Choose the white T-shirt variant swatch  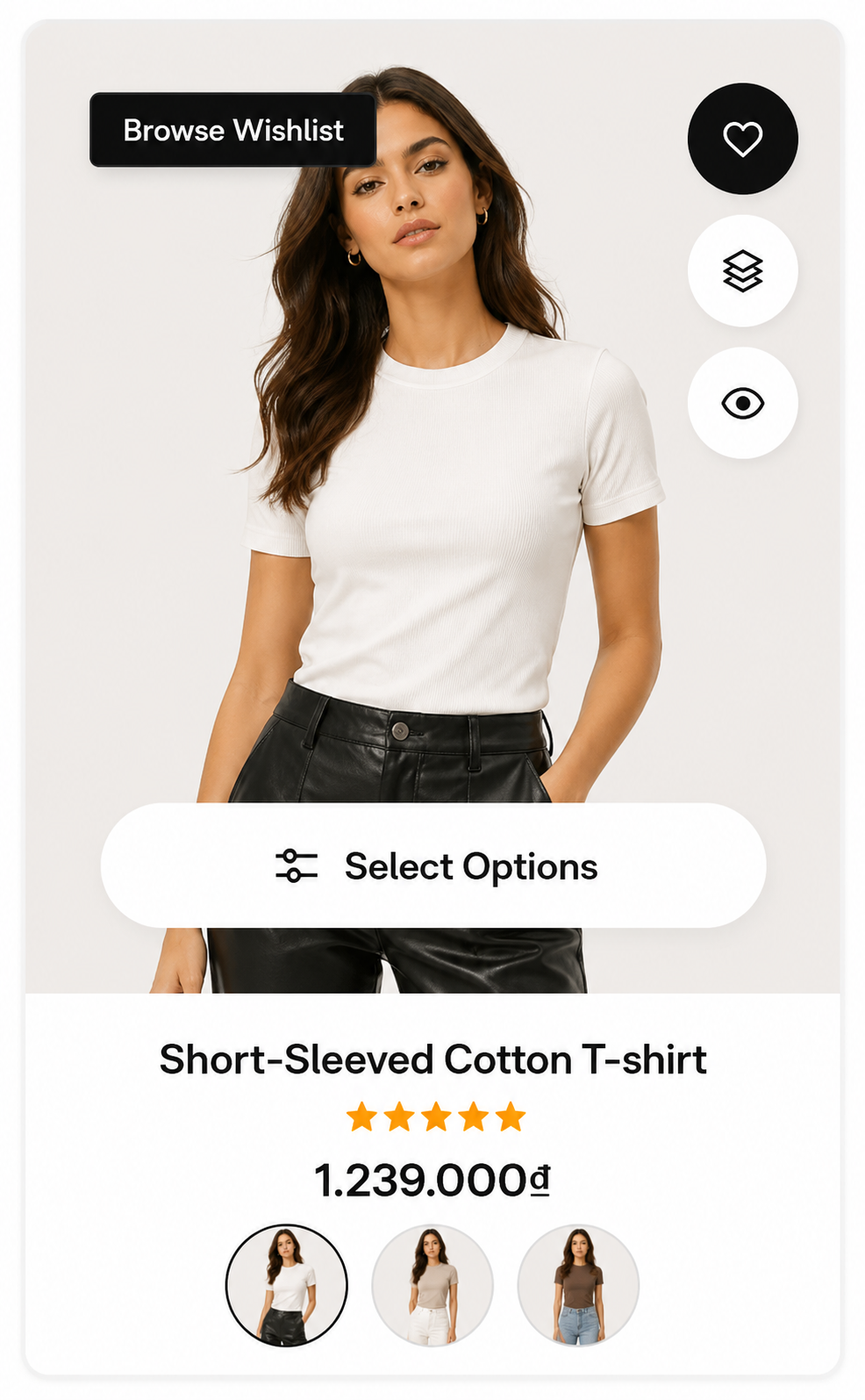287,1285
